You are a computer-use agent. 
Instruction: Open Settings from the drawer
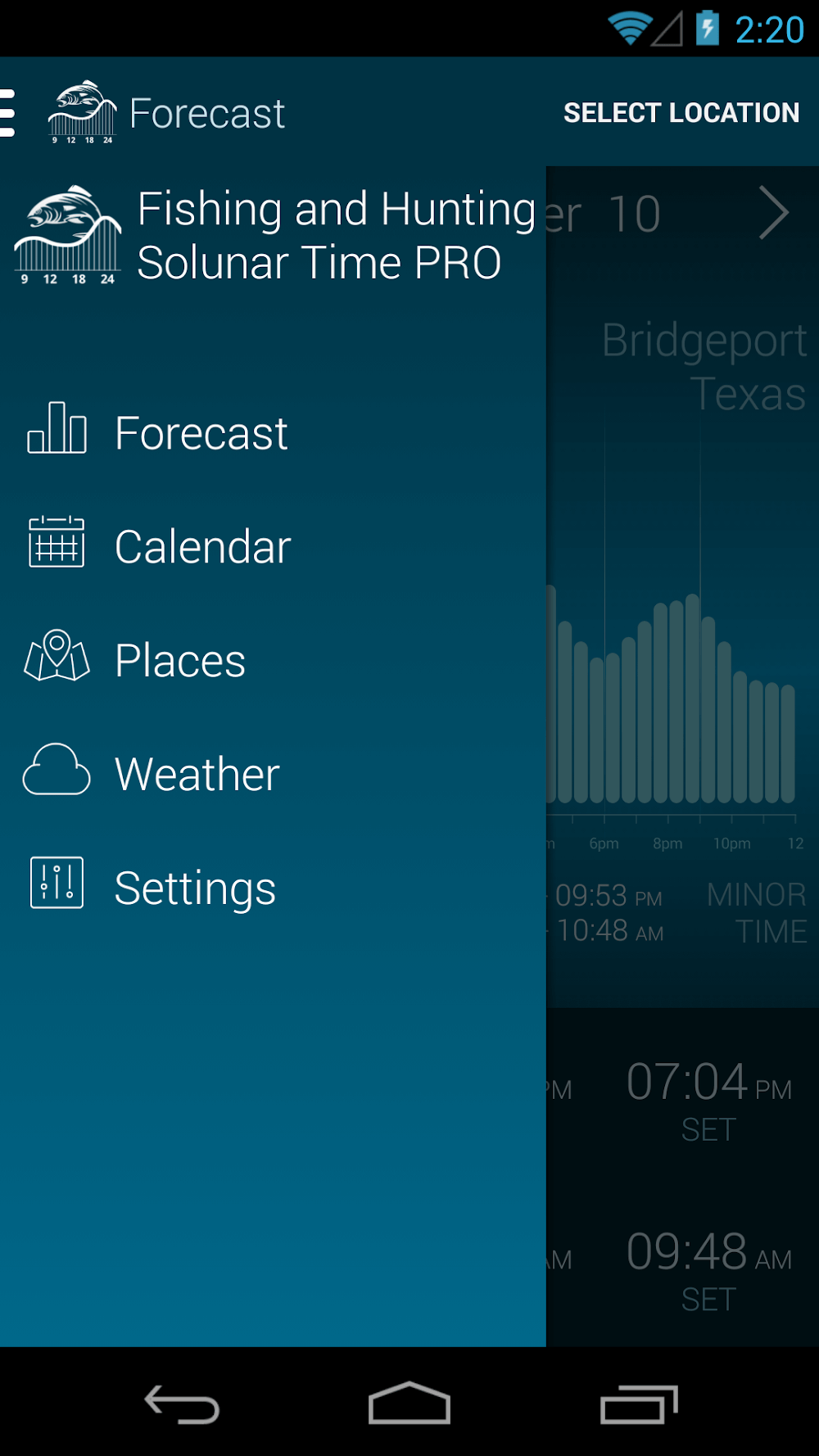(x=195, y=888)
